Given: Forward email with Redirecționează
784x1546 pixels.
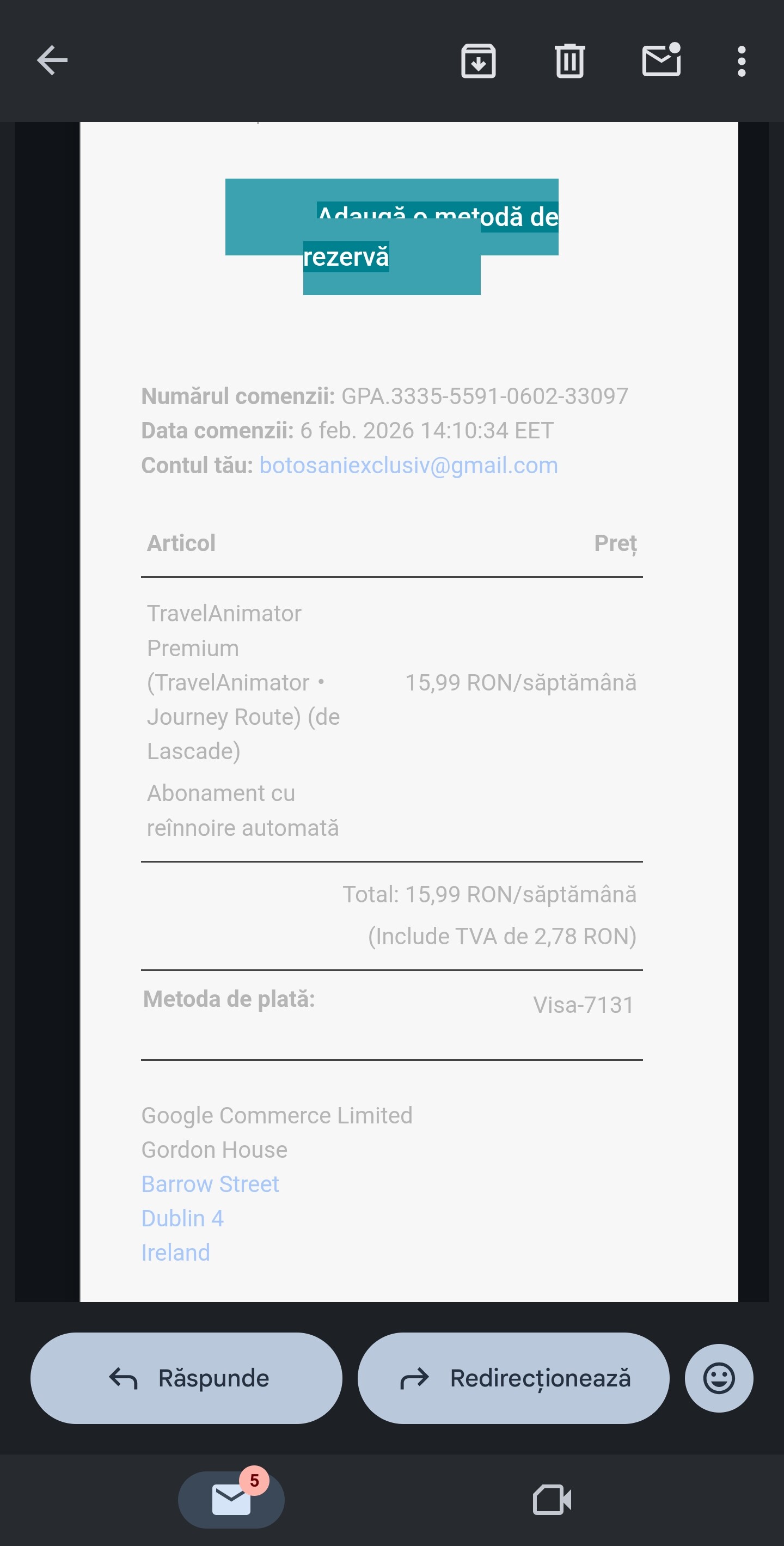Looking at the screenshot, I should click(x=513, y=1378).
